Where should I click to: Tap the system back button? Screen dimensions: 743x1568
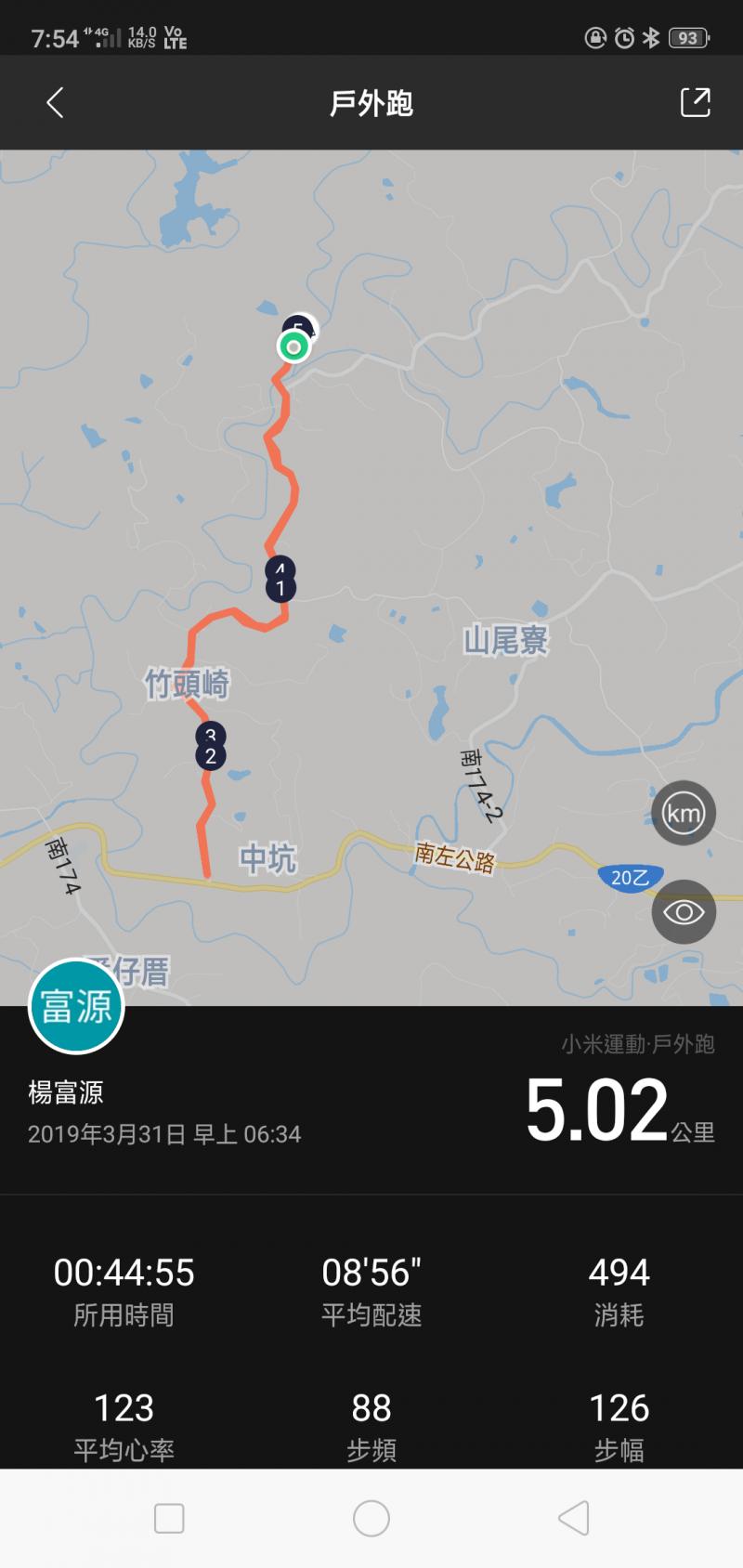[x=573, y=1518]
